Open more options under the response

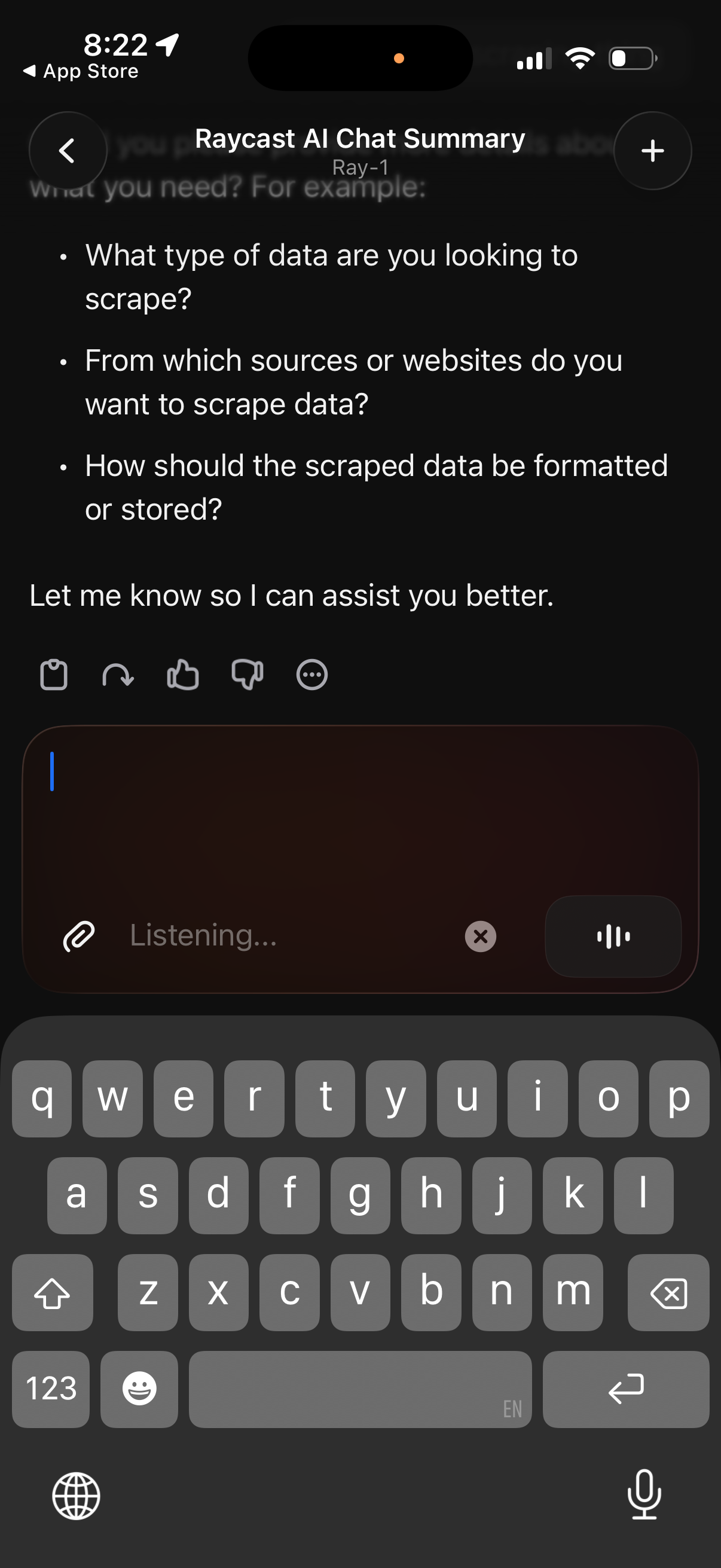point(311,675)
